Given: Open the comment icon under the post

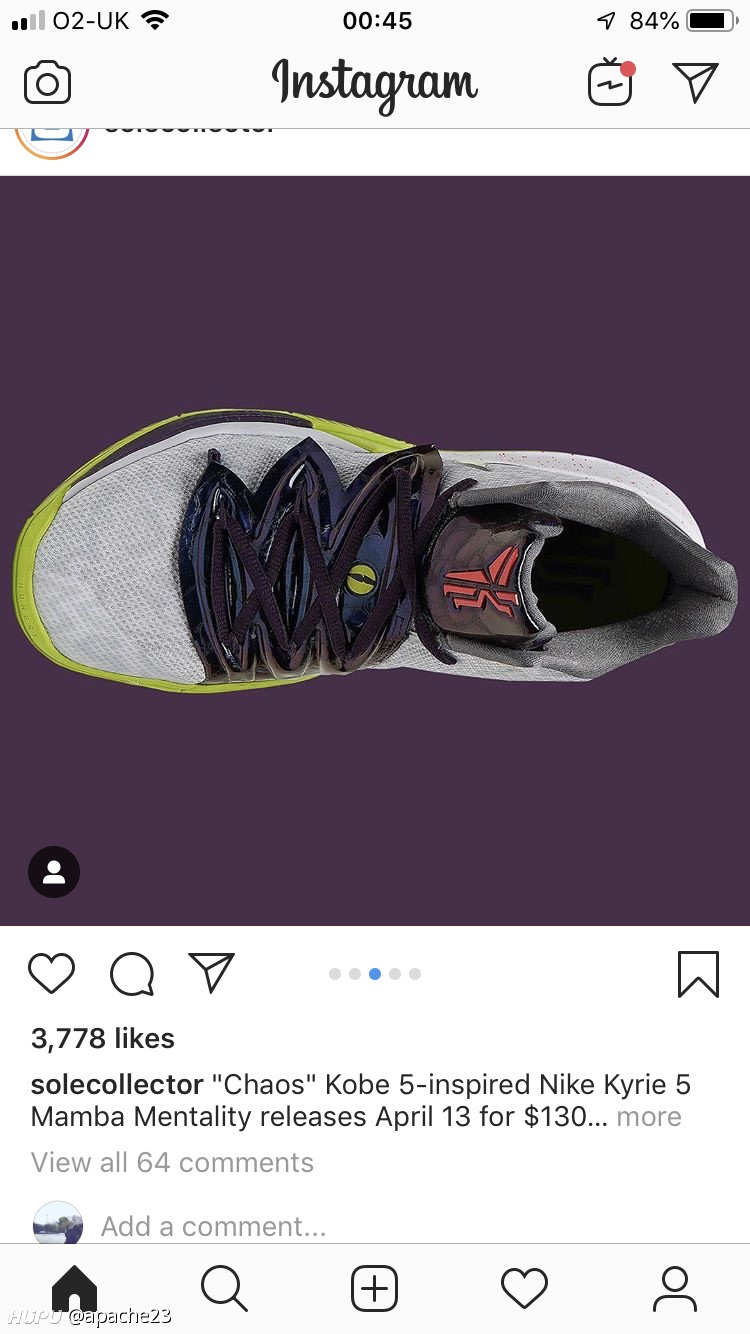Looking at the screenshot, I should point(132,973).
